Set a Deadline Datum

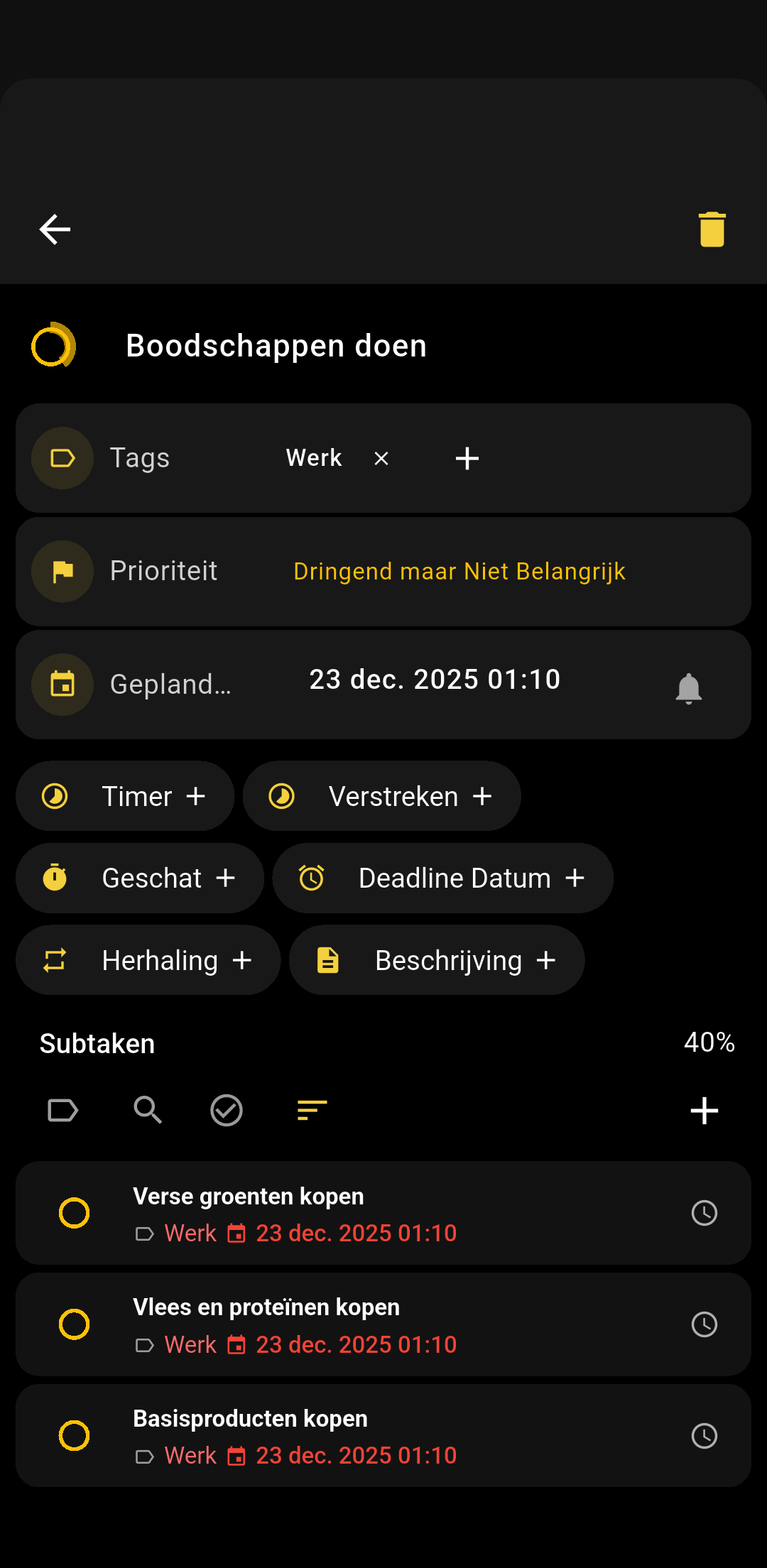coord(442,878)
